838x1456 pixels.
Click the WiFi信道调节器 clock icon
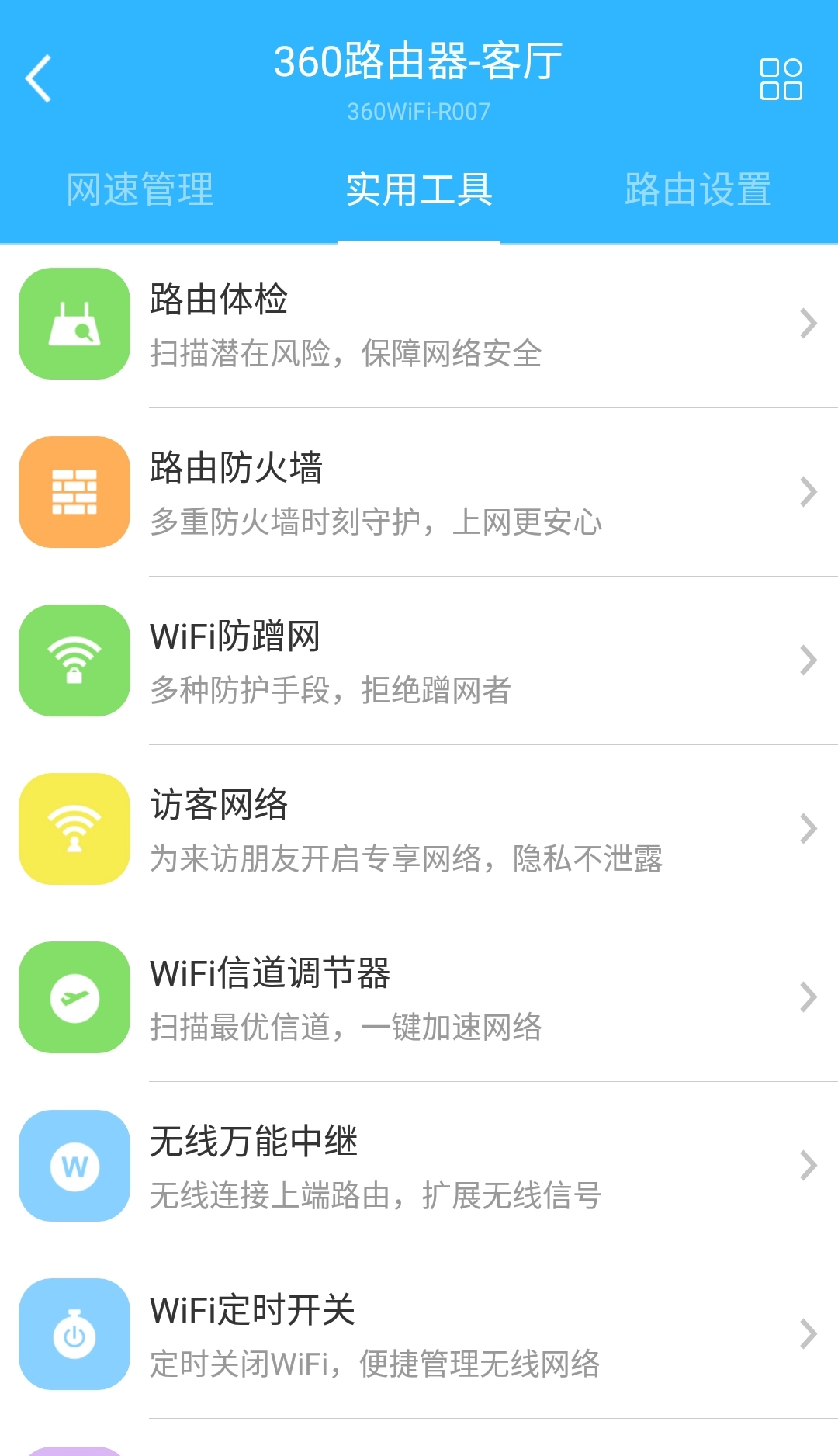[x=74, y=998]
